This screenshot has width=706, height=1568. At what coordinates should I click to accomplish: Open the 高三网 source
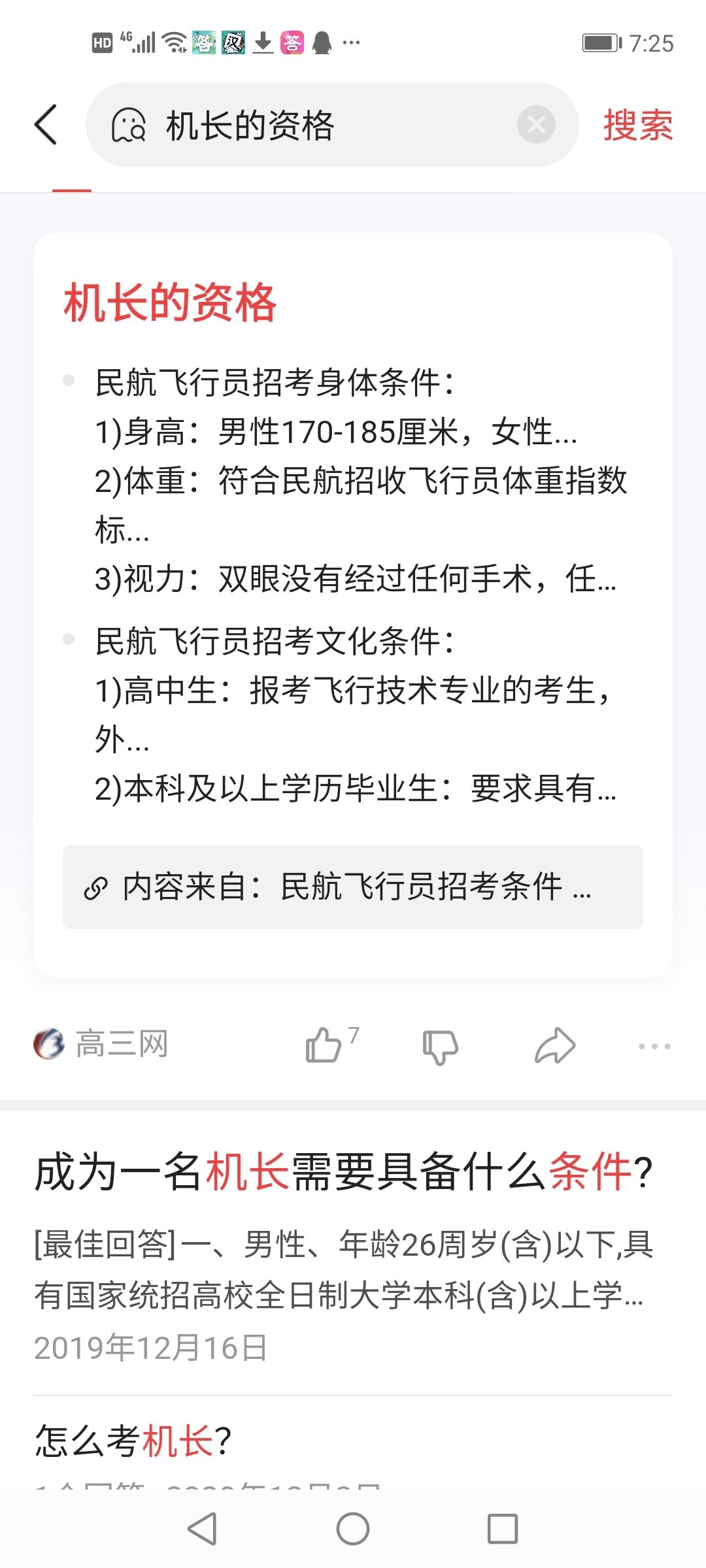click(101, 1043)
